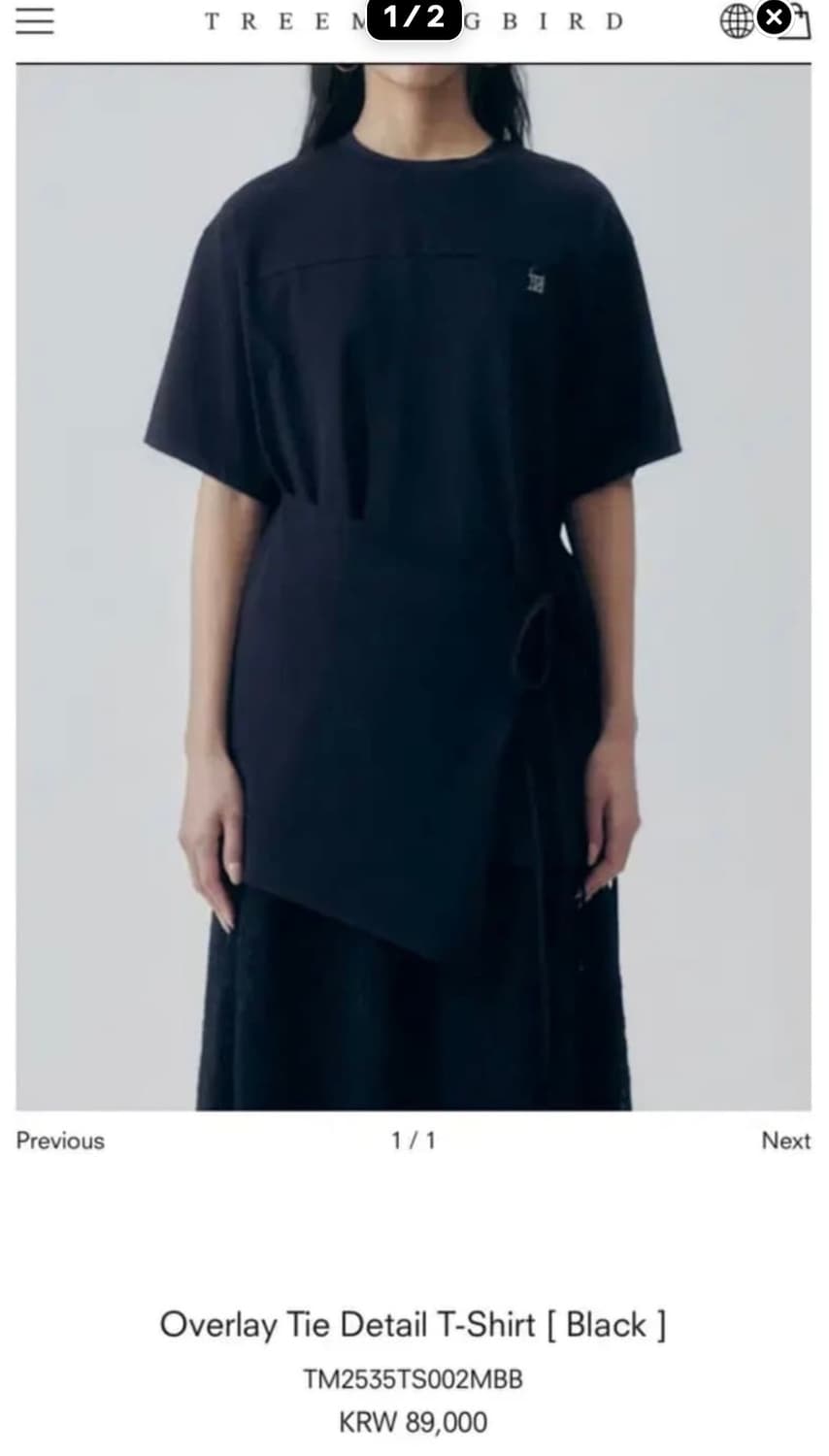Click the Overlay Tie Detail T-Shirt title
Image resolution: width=829 pixels, height=1456 pixels.
point(414,1324)
